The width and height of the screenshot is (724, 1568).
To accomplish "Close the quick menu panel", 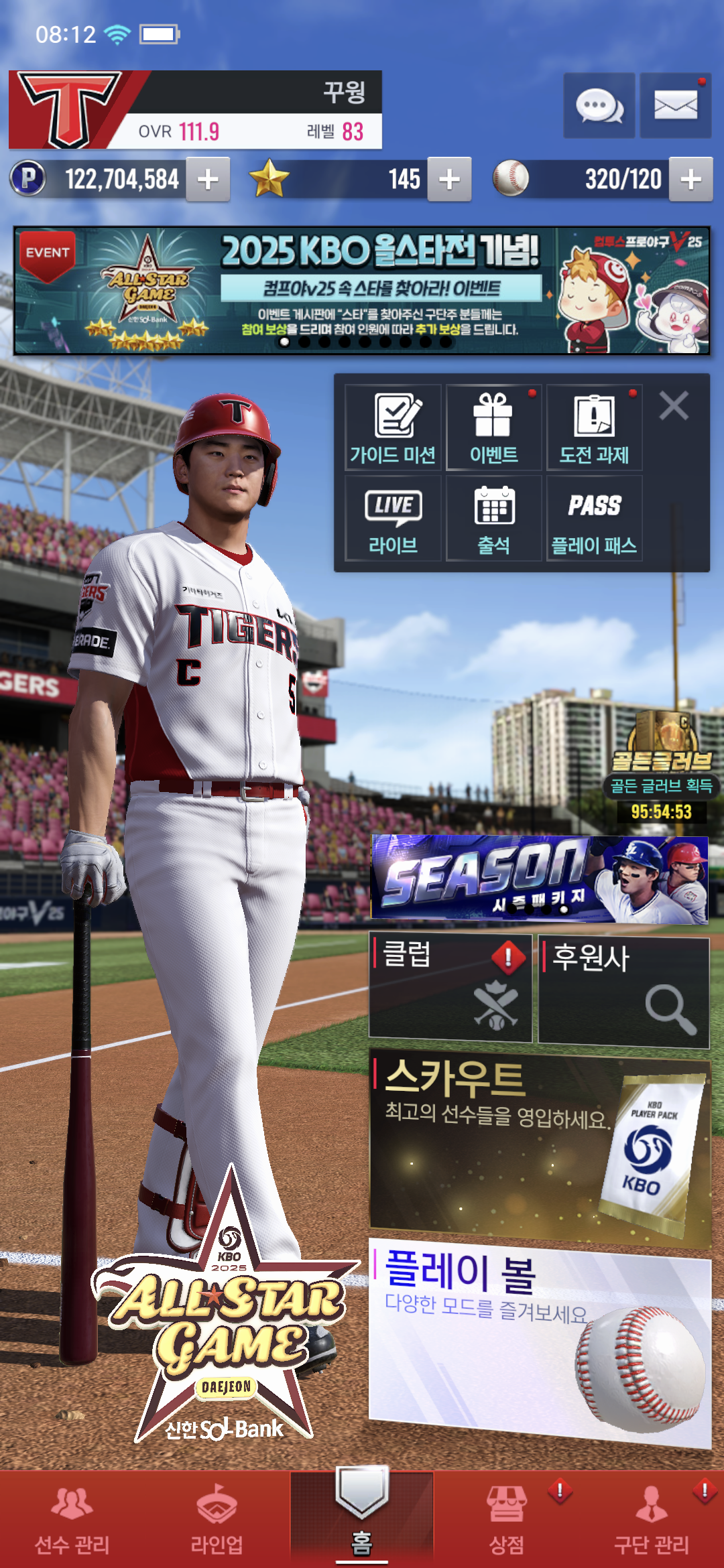I will [674, 406].
